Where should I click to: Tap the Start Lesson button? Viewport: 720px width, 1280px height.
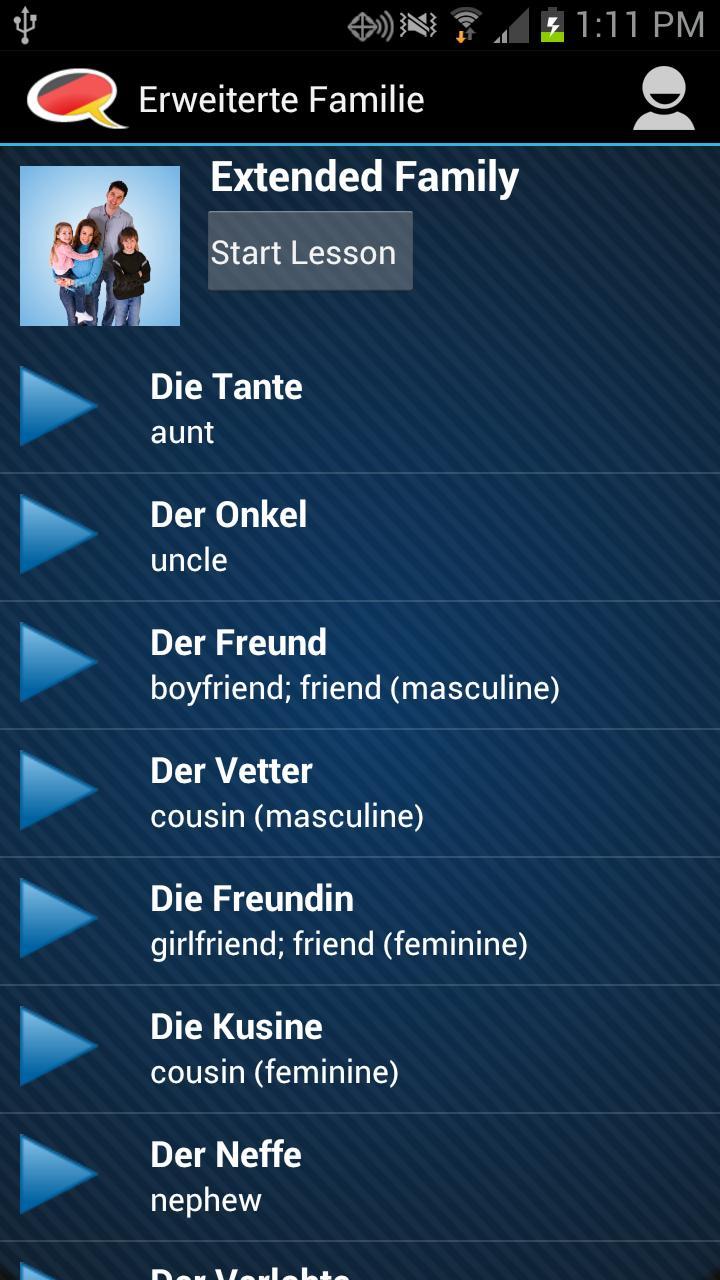coord(310,252)
